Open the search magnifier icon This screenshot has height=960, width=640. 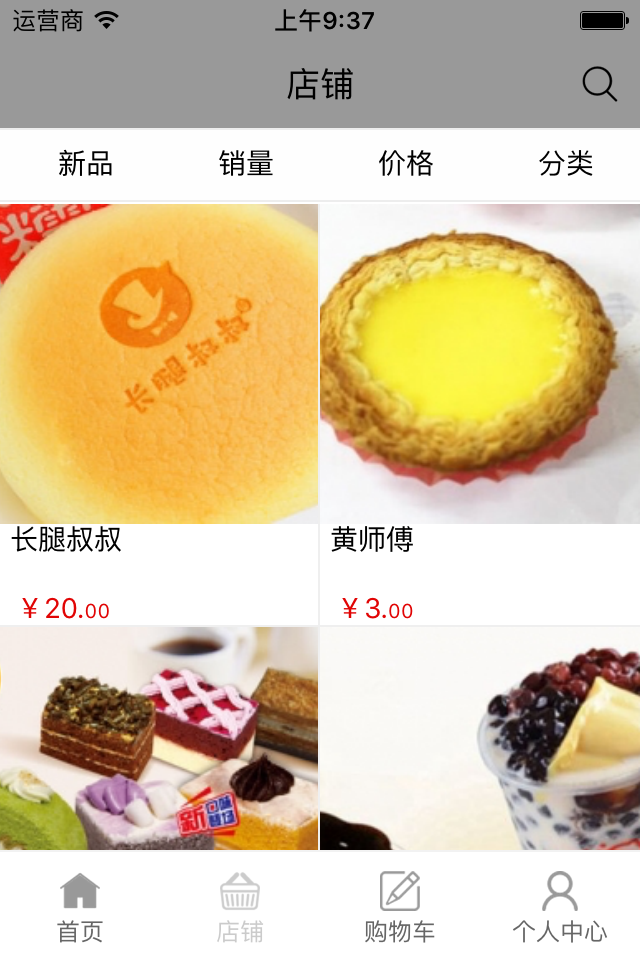coord(599,85)
